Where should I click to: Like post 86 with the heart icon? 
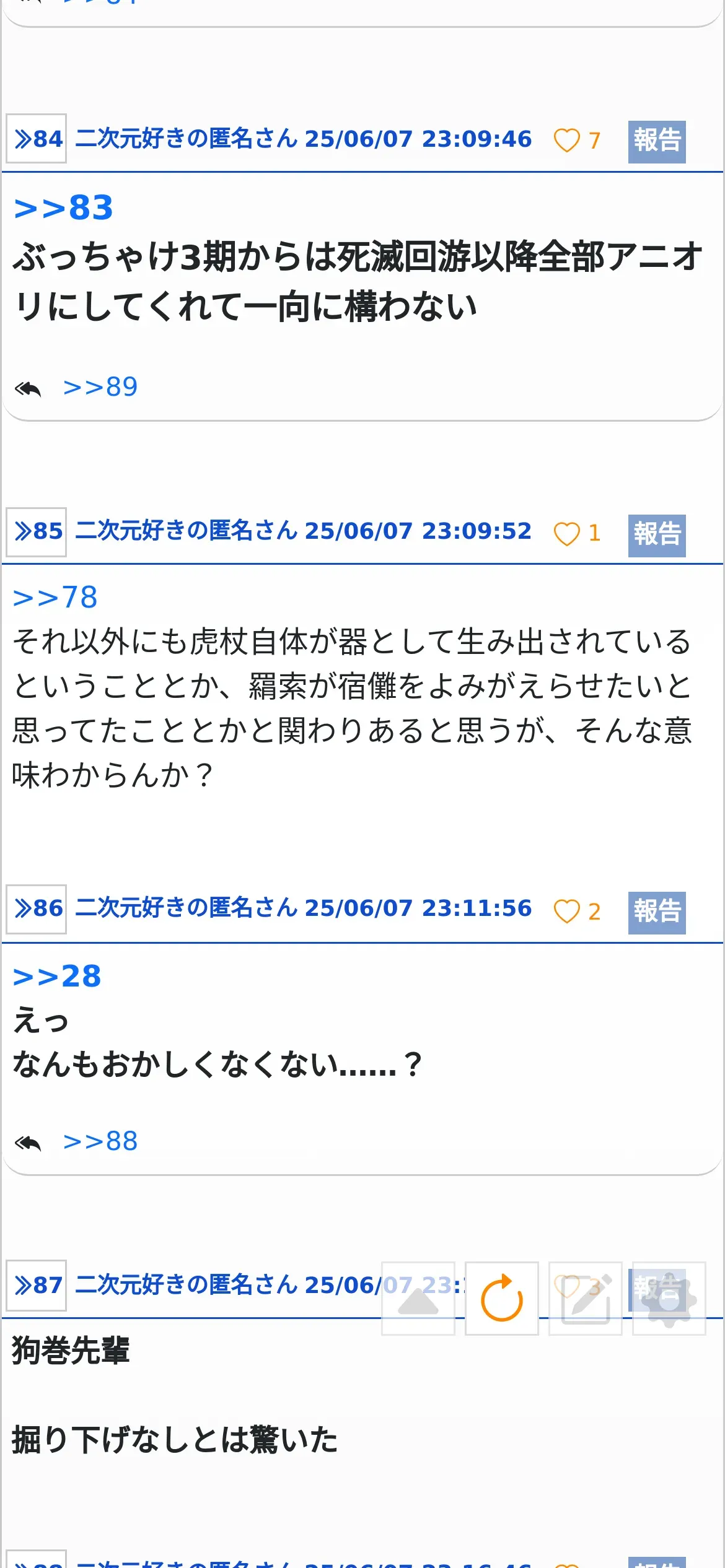click(566, 912)
